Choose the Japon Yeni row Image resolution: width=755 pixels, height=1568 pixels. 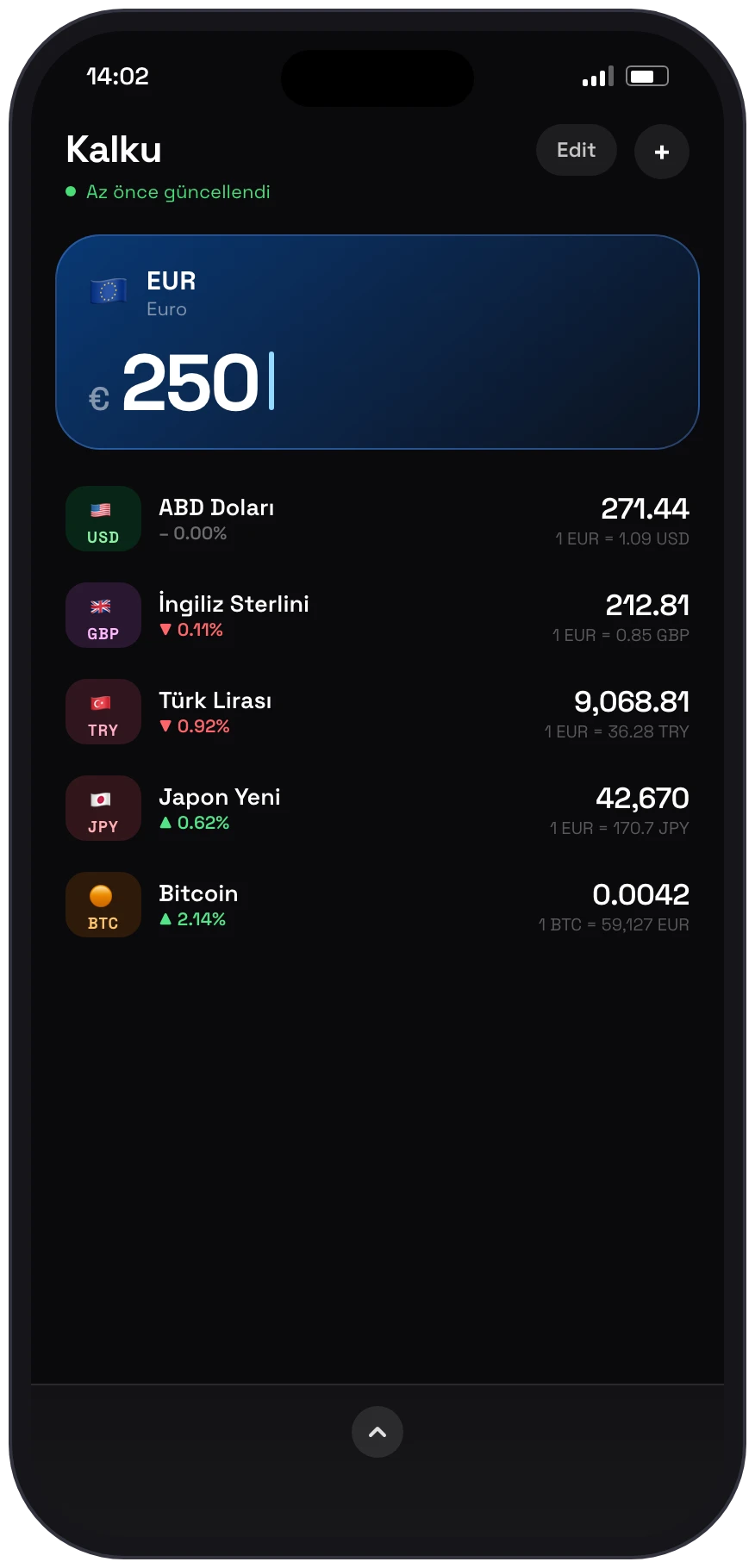(x=377, y=809)
